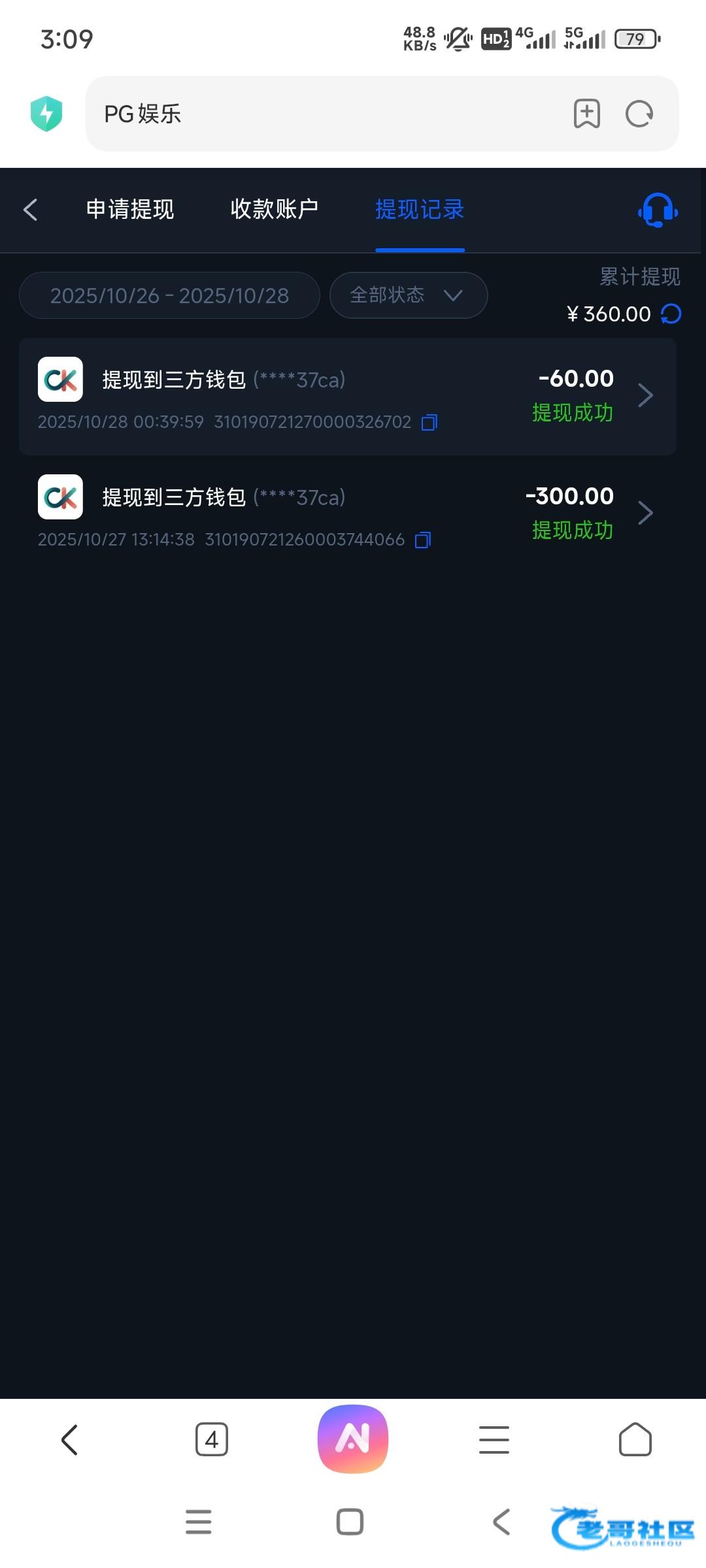This screenshot has height=1568, width=706.
Task: Go back using the header arrow
Action: point(30,210)
